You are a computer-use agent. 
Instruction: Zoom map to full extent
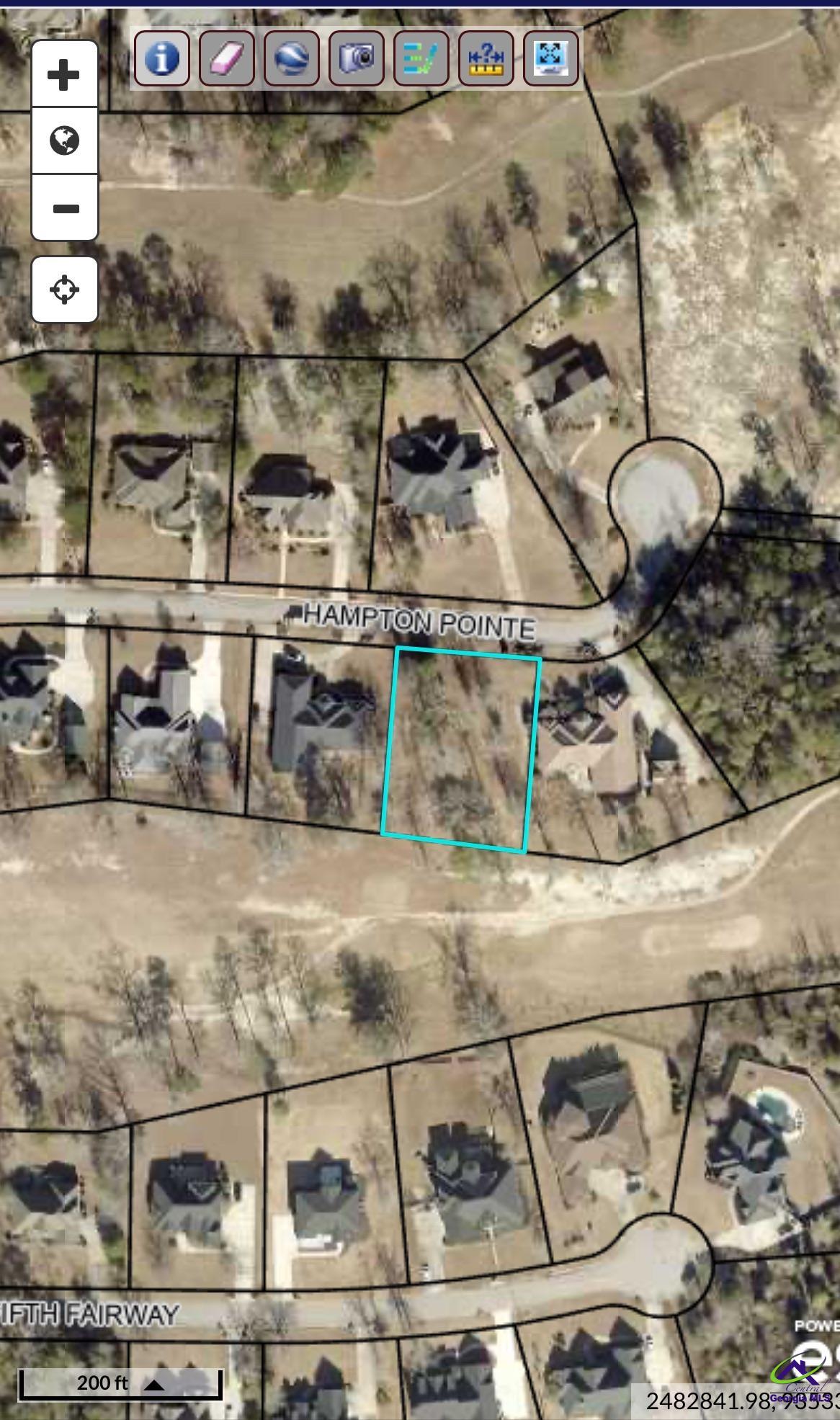pyautogui.click(x=550, y=58)
